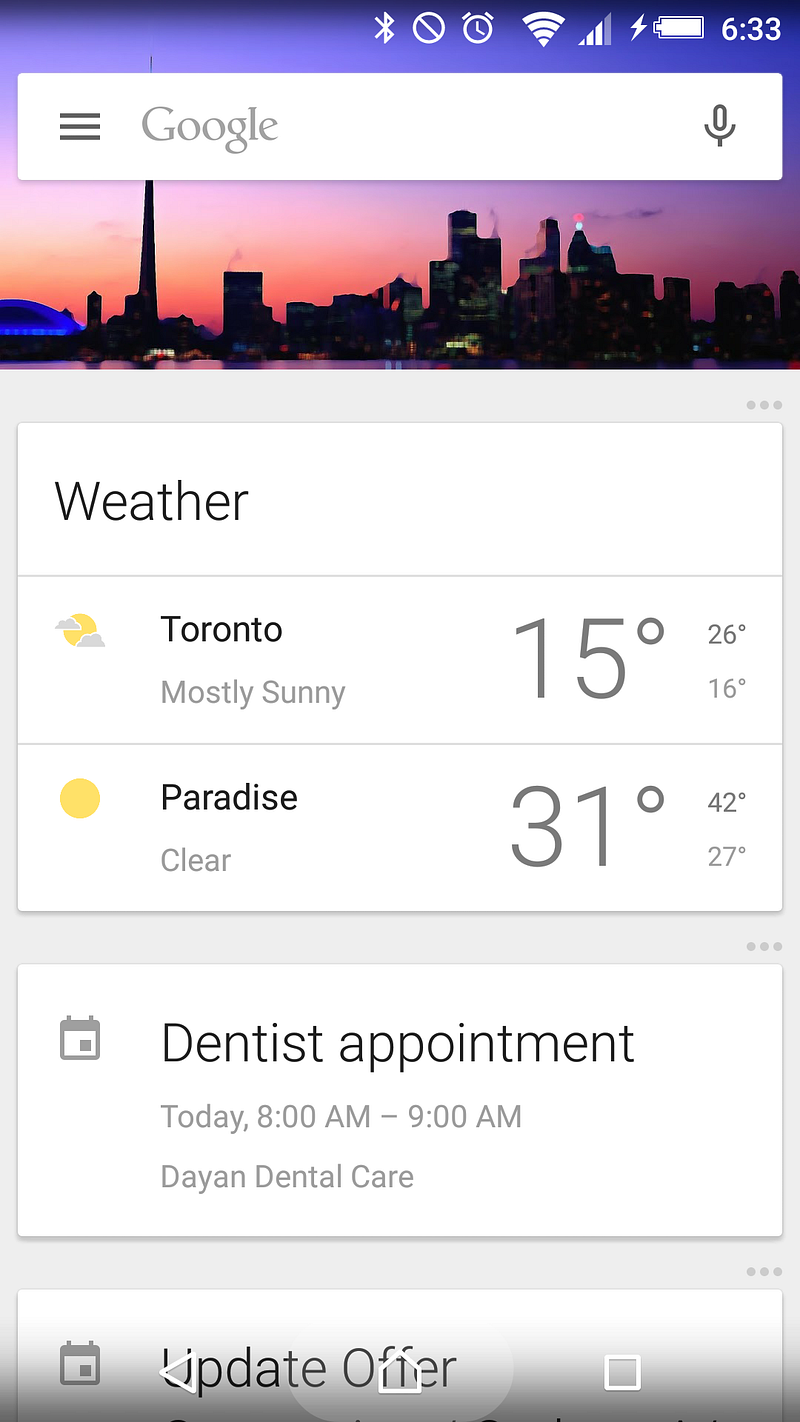This screenshot has height=1422, width=800.
Task: Go back using the system back button
Action: pos(178,1372)
